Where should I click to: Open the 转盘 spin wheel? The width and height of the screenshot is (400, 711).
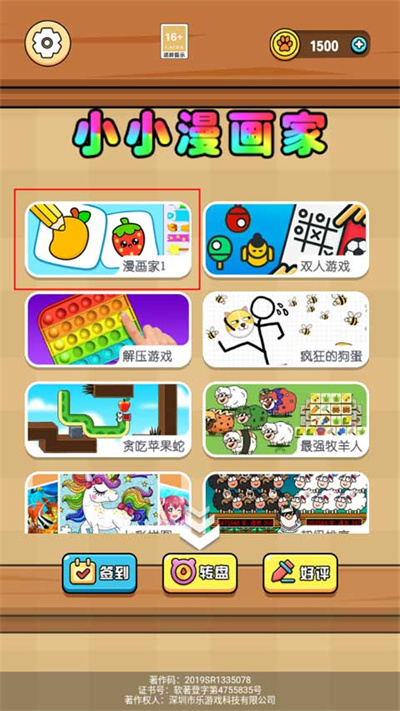click(x=200, y=574)
